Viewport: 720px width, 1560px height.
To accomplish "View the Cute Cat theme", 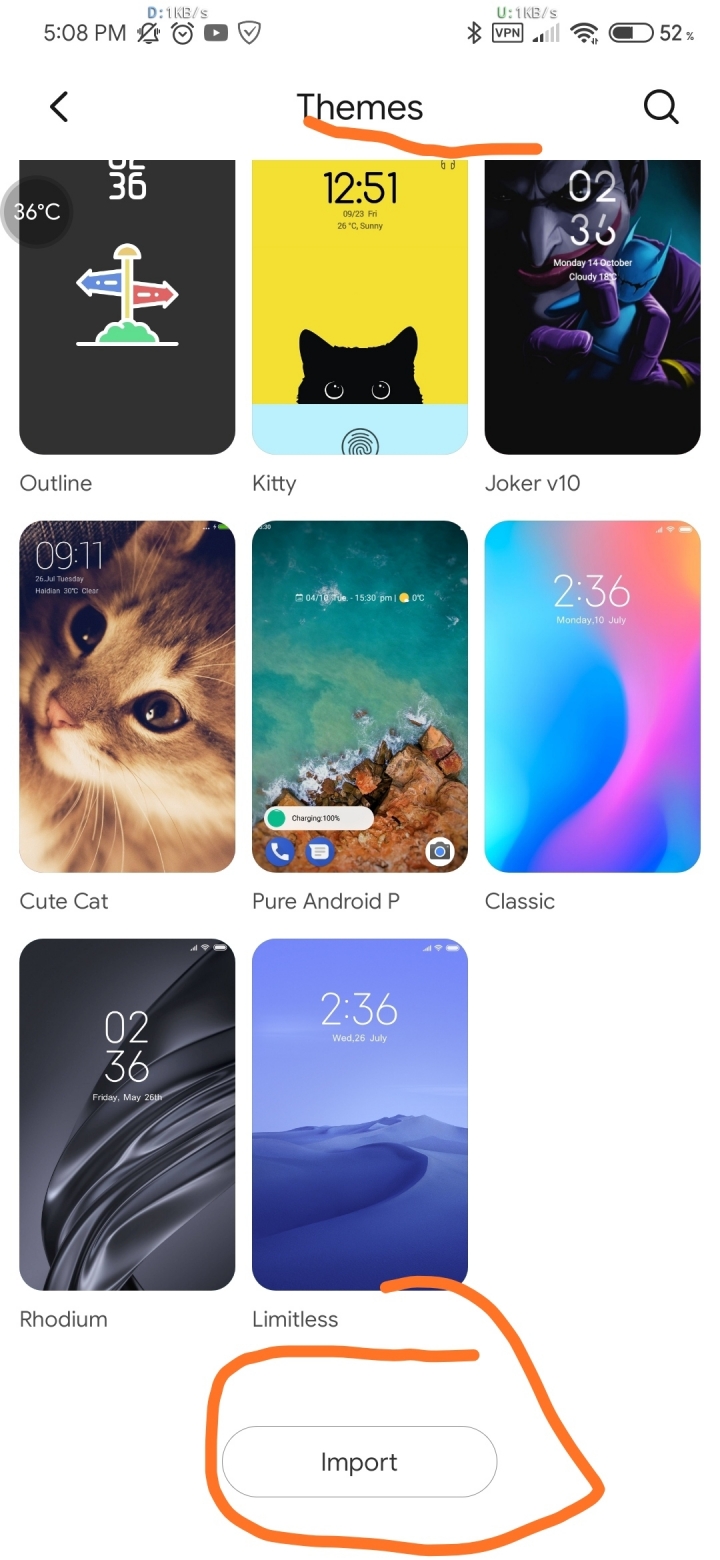I will point(127,696).
